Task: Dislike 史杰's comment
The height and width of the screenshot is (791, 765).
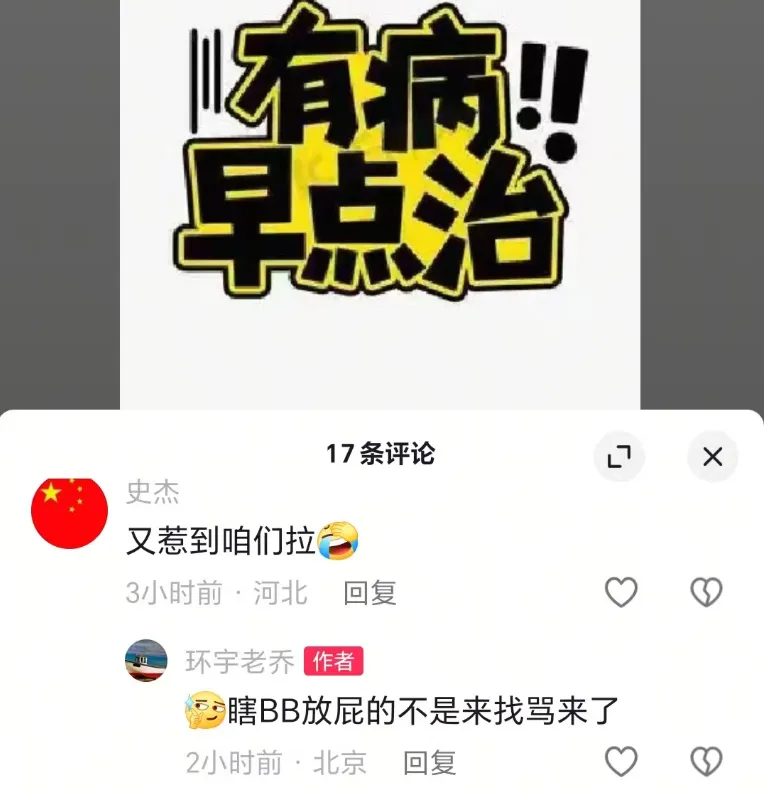Action: point(706,593)
